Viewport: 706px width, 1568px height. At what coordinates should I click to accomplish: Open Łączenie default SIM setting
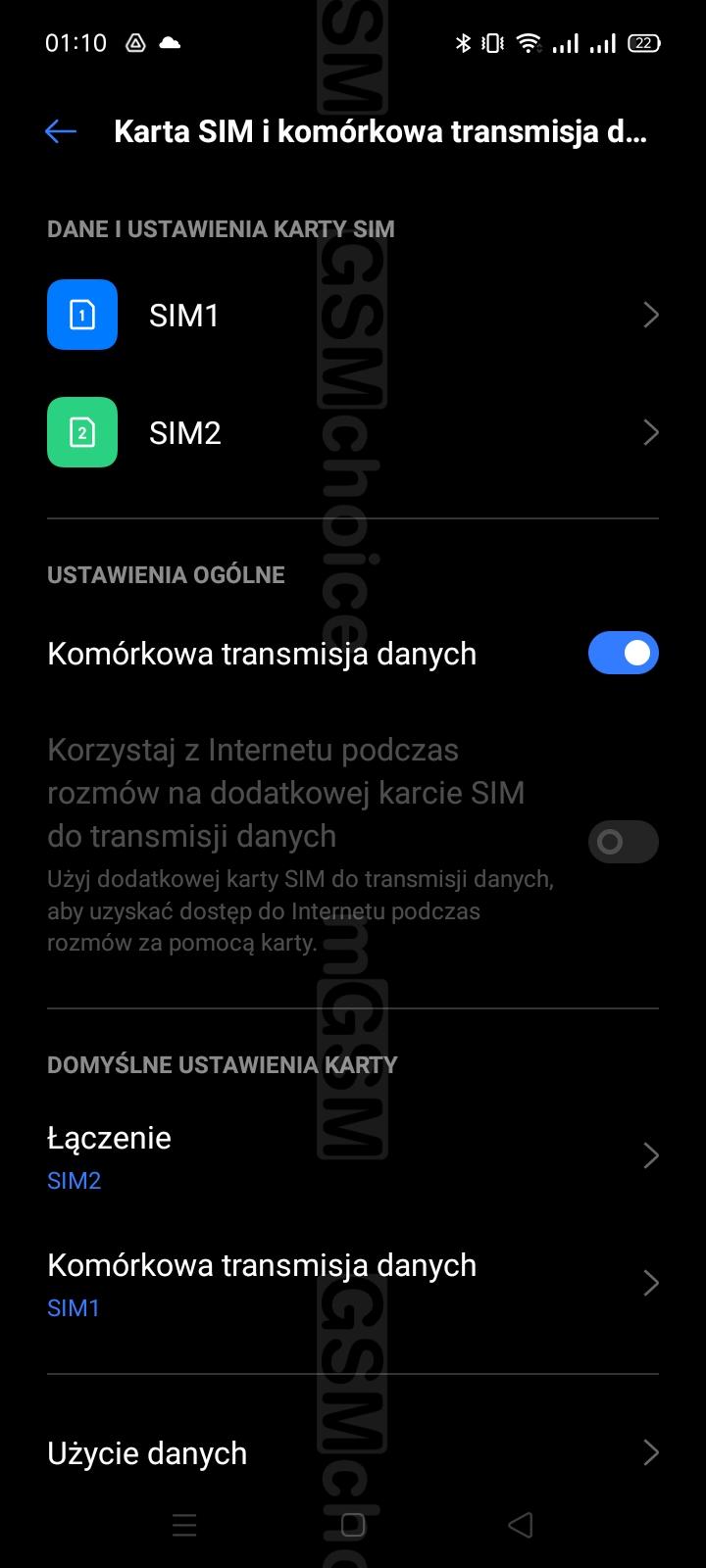pyautogui.click(x=353, y=1156)
